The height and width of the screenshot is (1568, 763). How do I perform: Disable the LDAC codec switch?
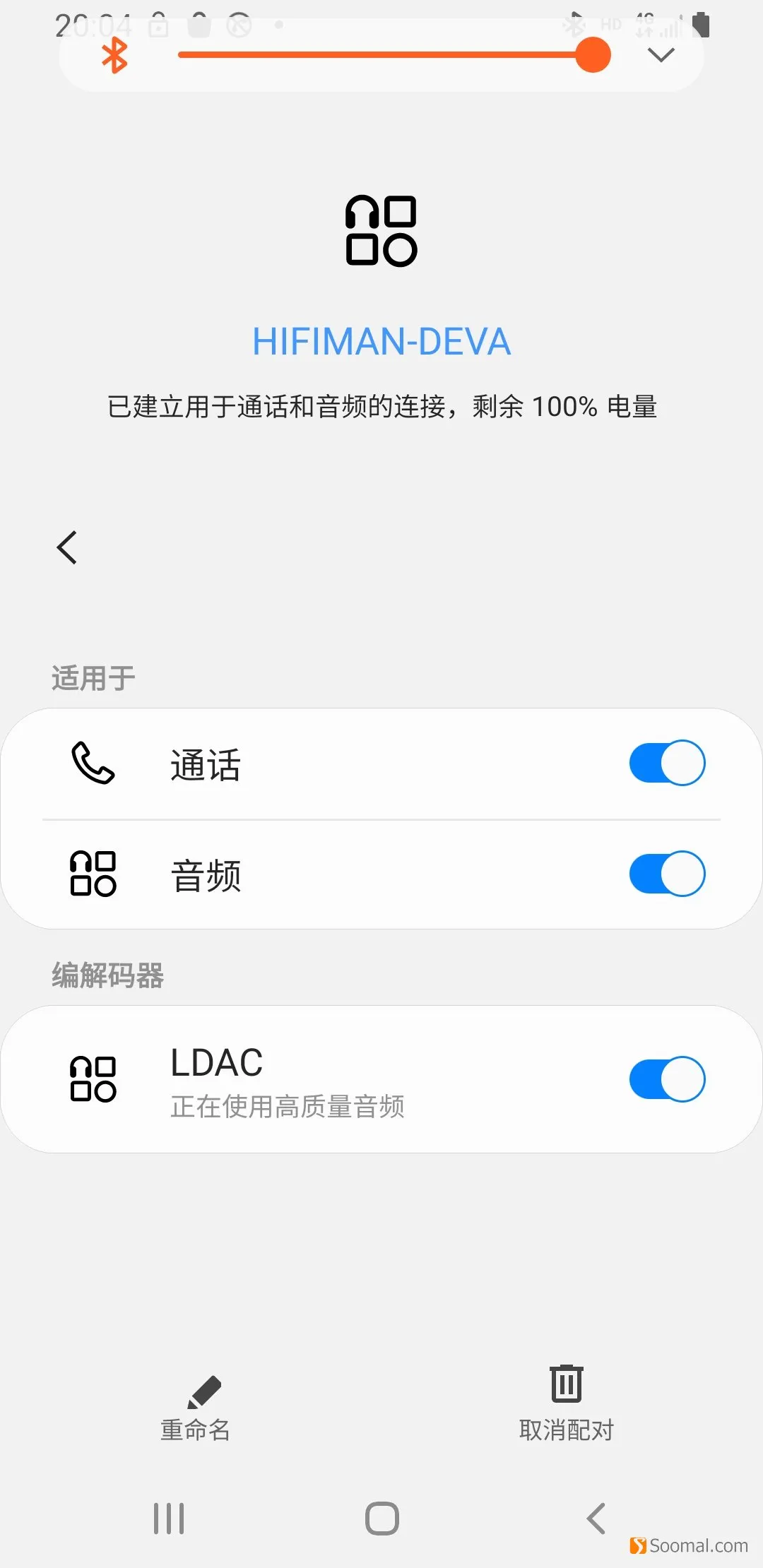667,1079
